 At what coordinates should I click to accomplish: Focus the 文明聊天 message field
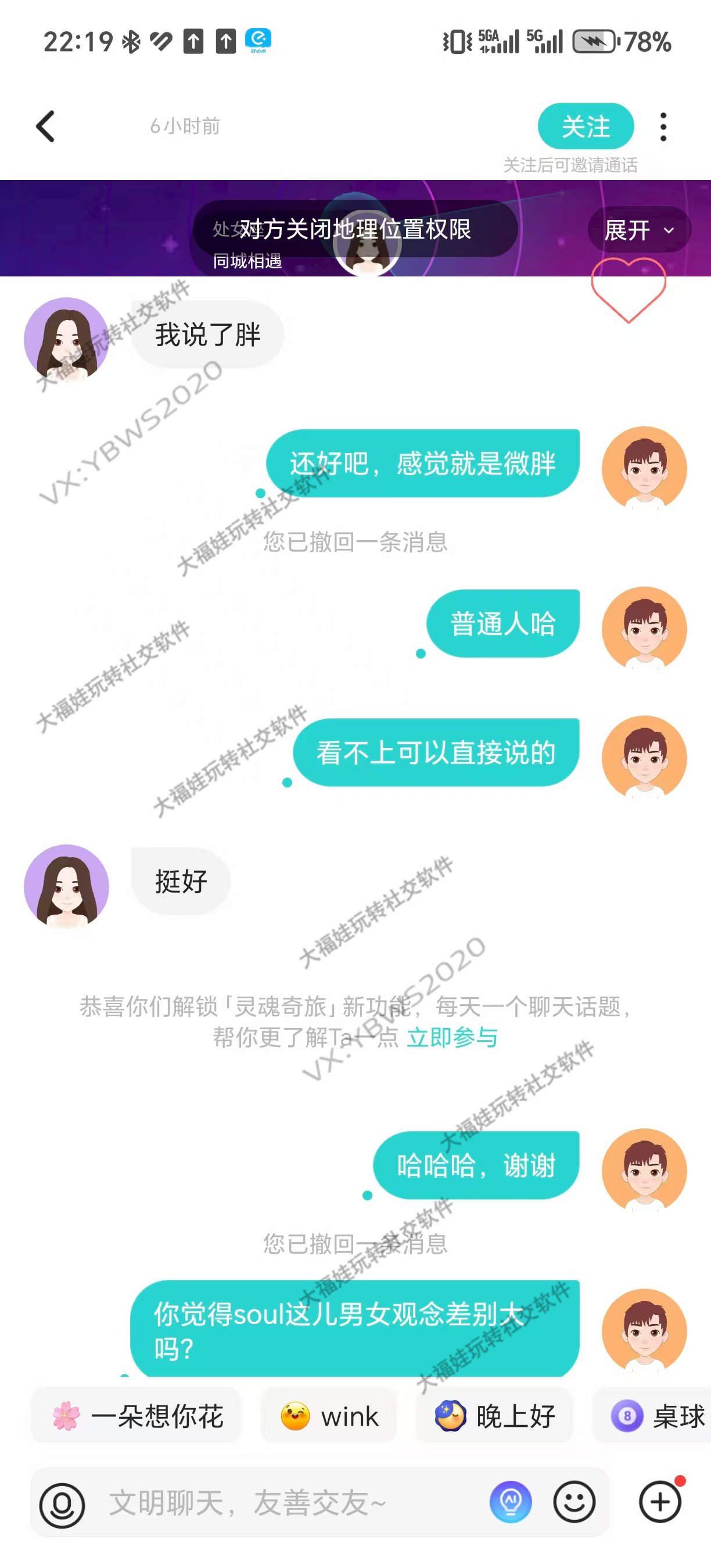point(286,1502)
